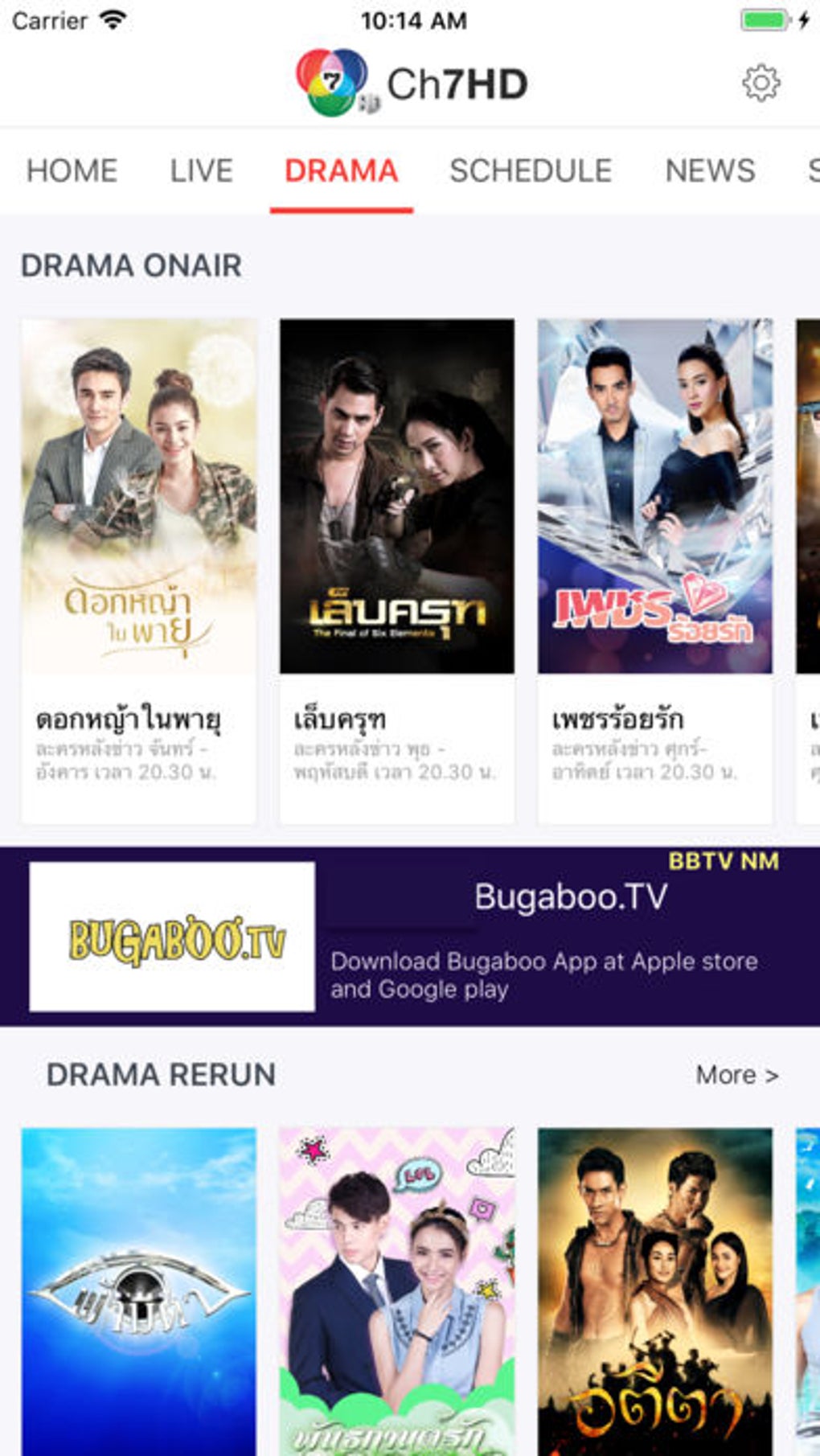Image resolution: width=820 pixels, height=1456 pixels.
Task: Select the DRAMA tab
Action: coord(341,170)
